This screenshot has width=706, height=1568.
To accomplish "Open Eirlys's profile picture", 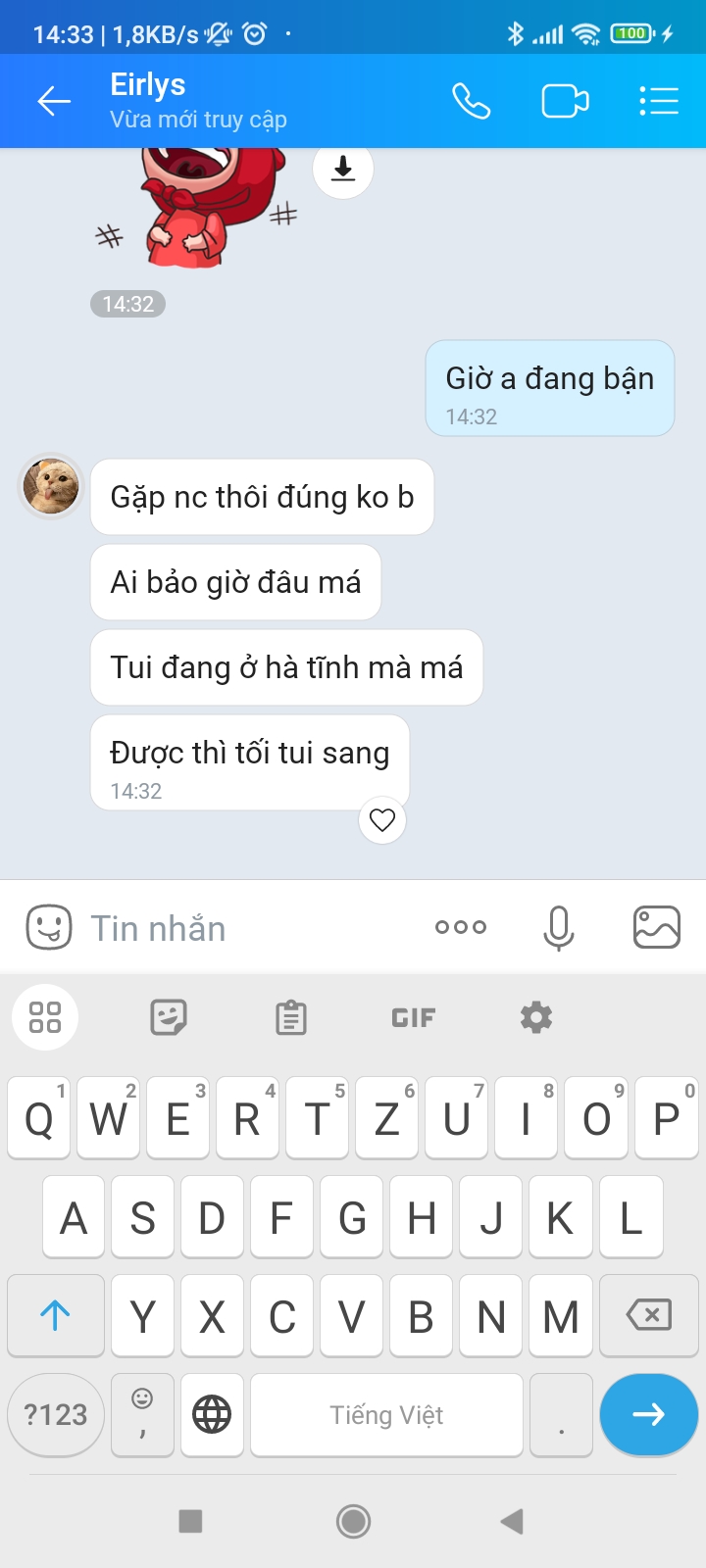I will click(51, 486).
